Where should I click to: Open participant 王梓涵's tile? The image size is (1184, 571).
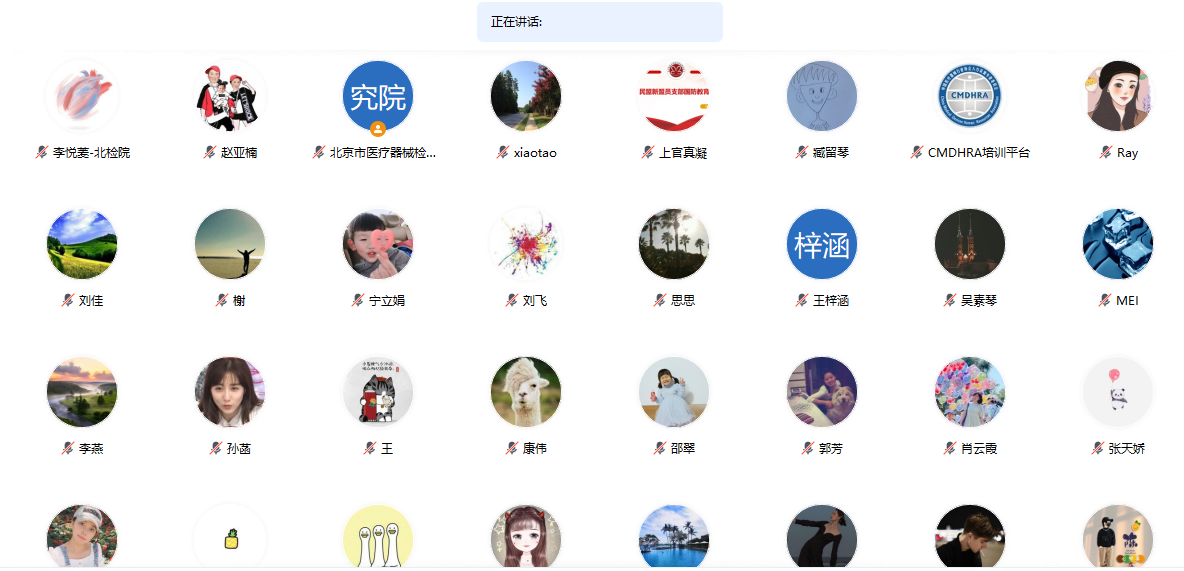pyautogui.click(x=822, y=245)
